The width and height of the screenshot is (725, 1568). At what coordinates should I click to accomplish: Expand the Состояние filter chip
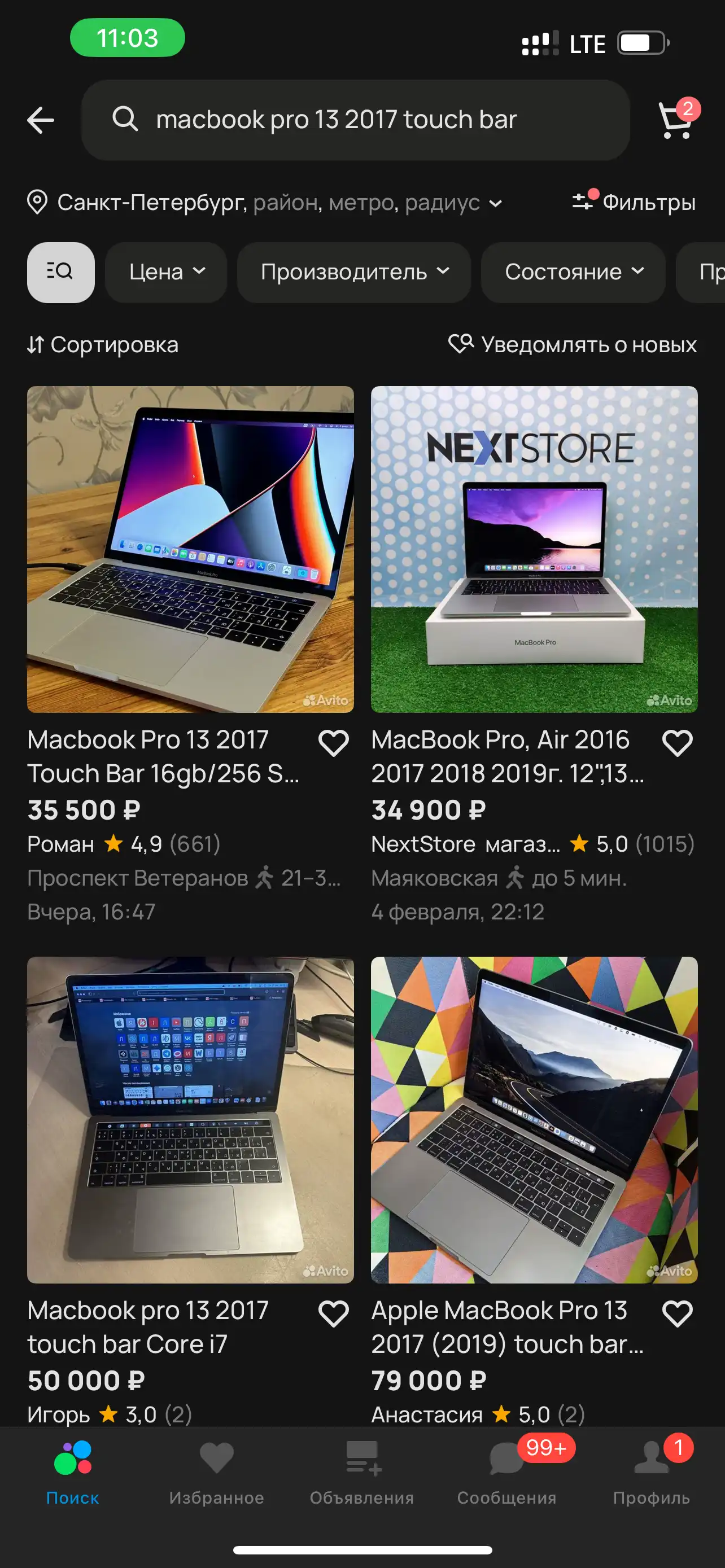coord(574,272)
